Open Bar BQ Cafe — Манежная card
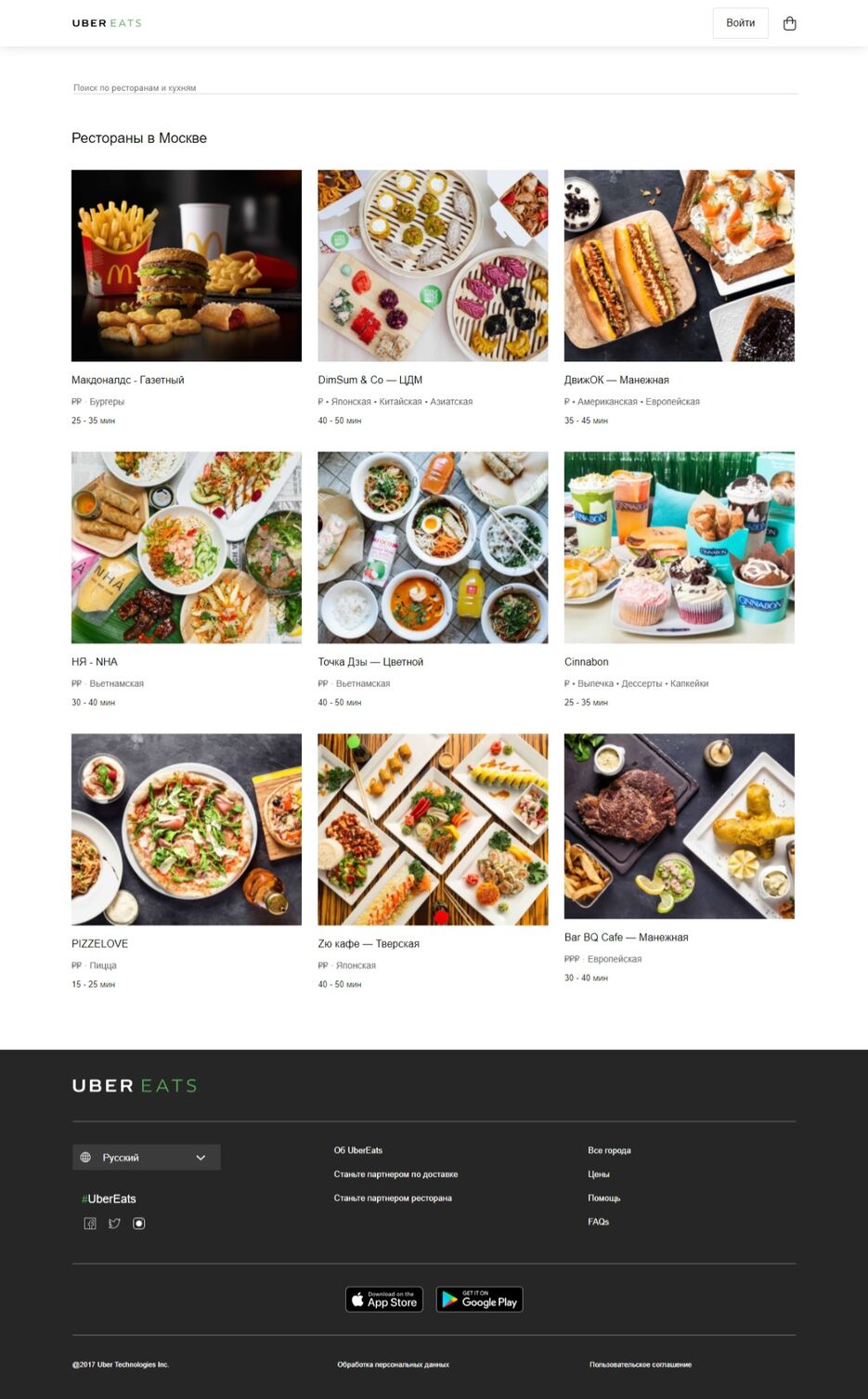868x1399 pixels. tap(679, 826)
